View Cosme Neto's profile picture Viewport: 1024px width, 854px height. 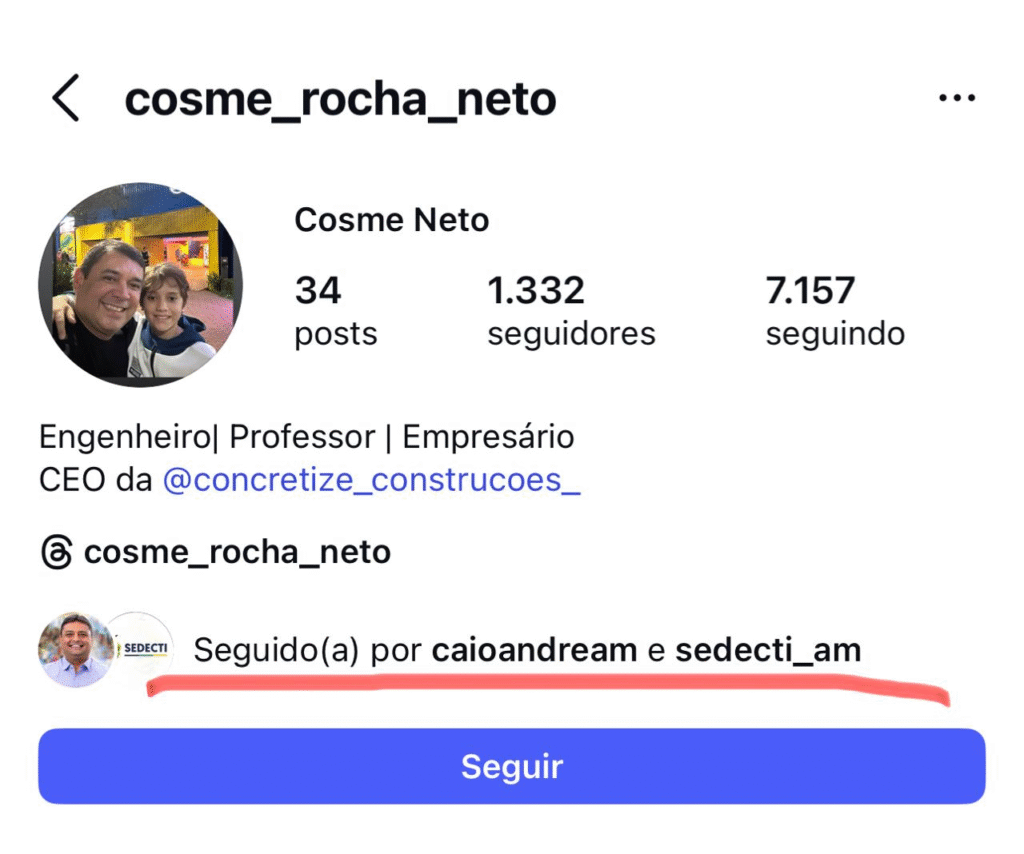[140, 285]
